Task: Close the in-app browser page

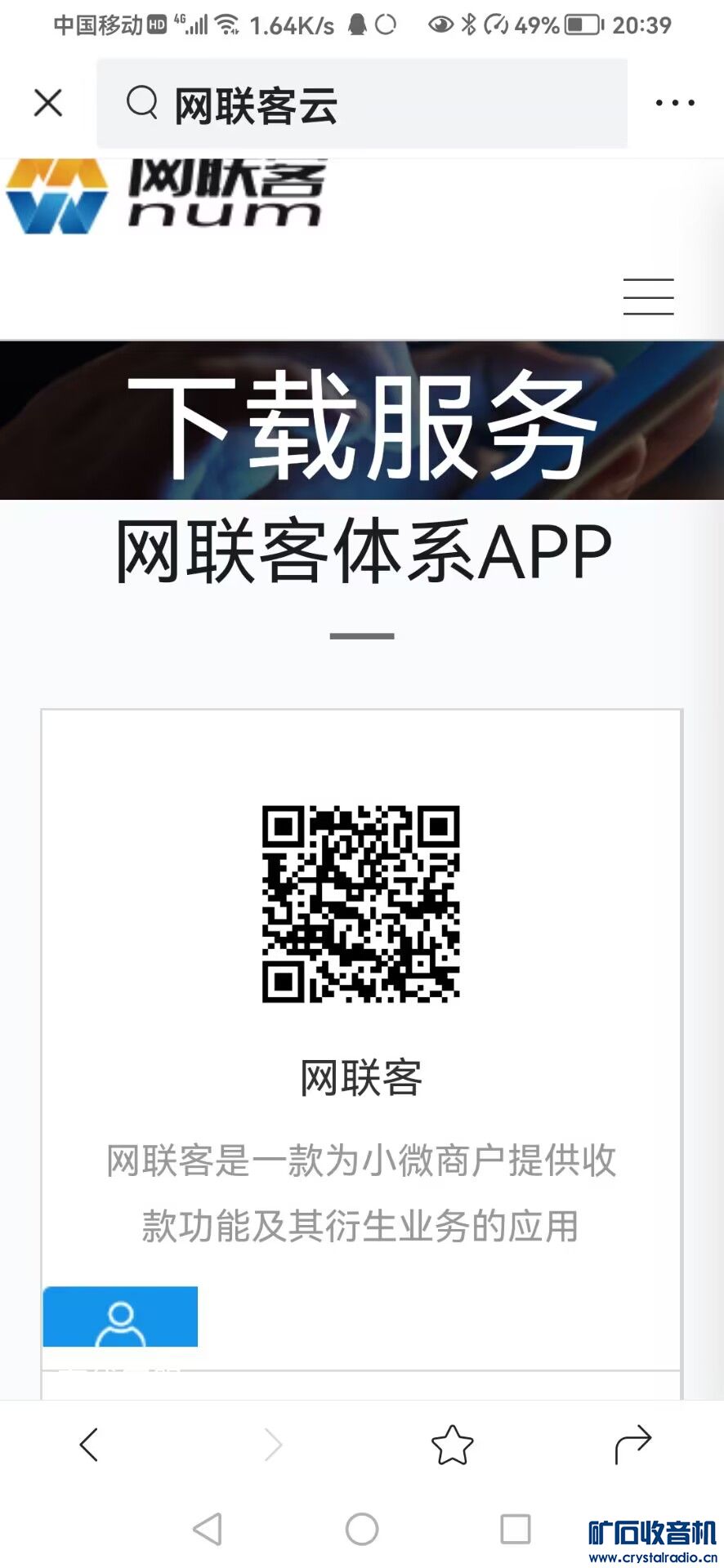Action: pos(48,103)
